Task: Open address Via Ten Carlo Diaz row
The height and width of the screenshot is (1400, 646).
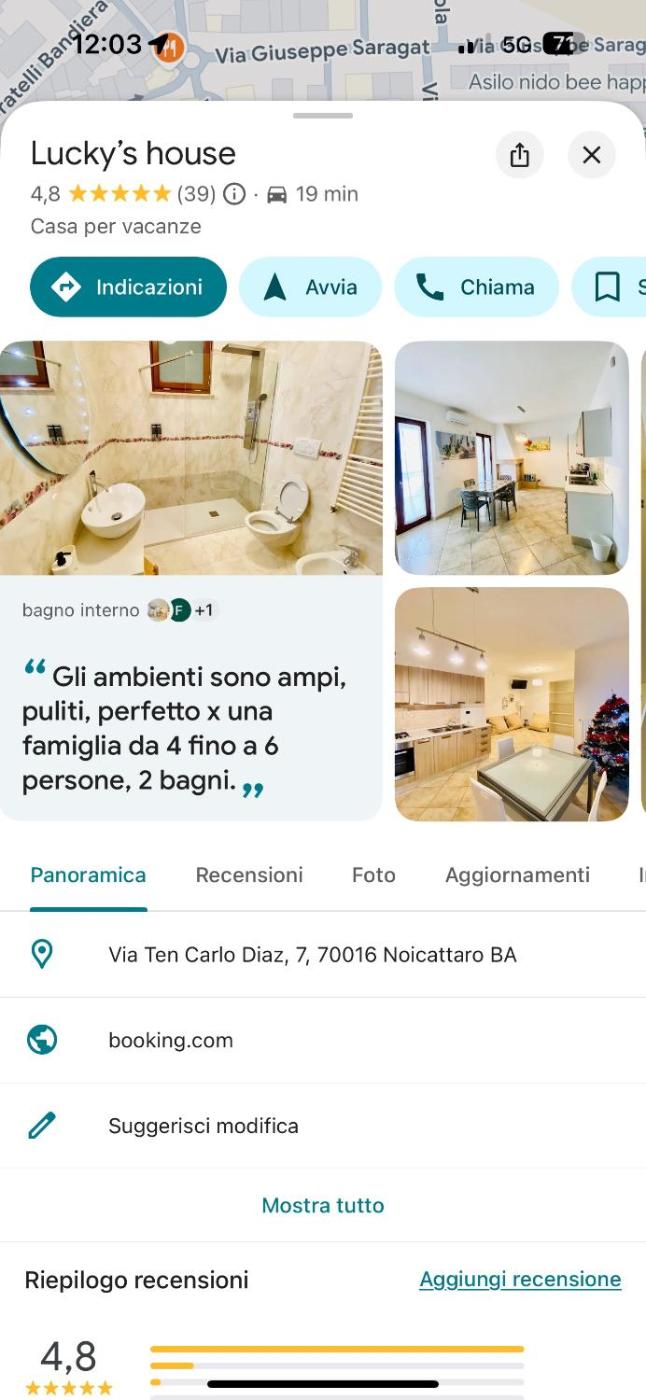Action: (312, 955)
